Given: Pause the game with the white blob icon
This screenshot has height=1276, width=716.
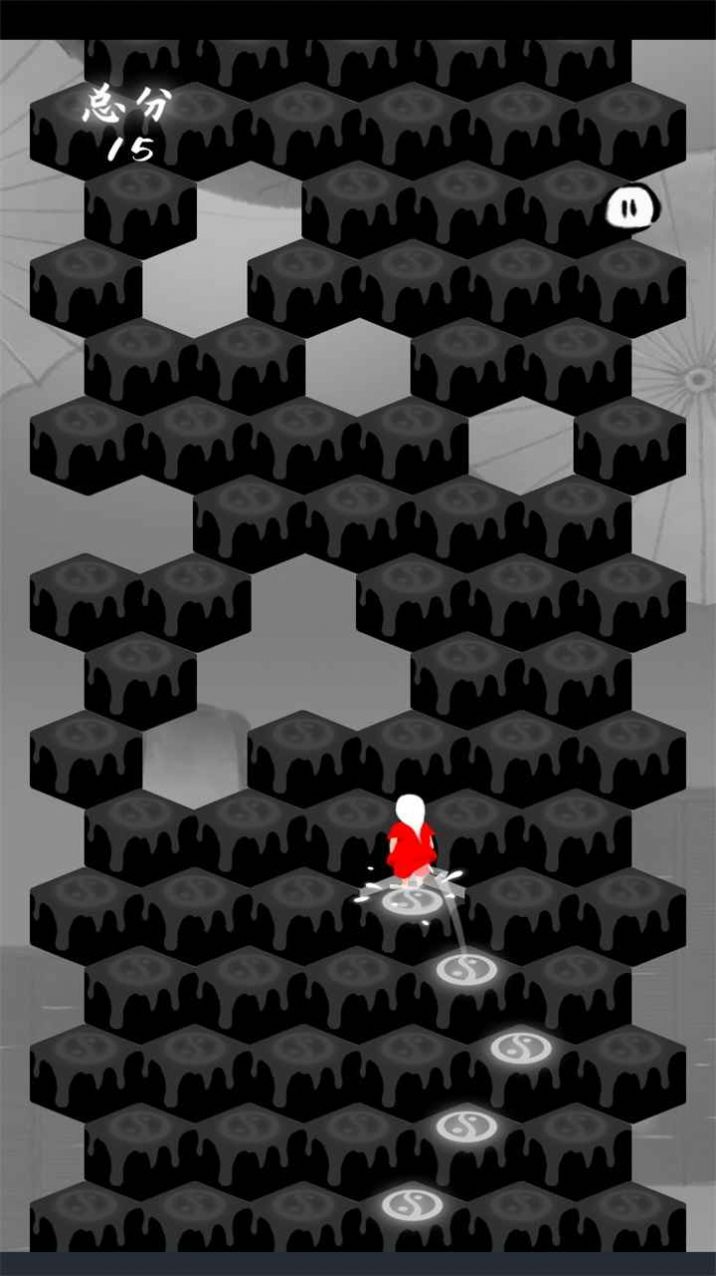Looking at the screenshot, I should tap(631, 207).
